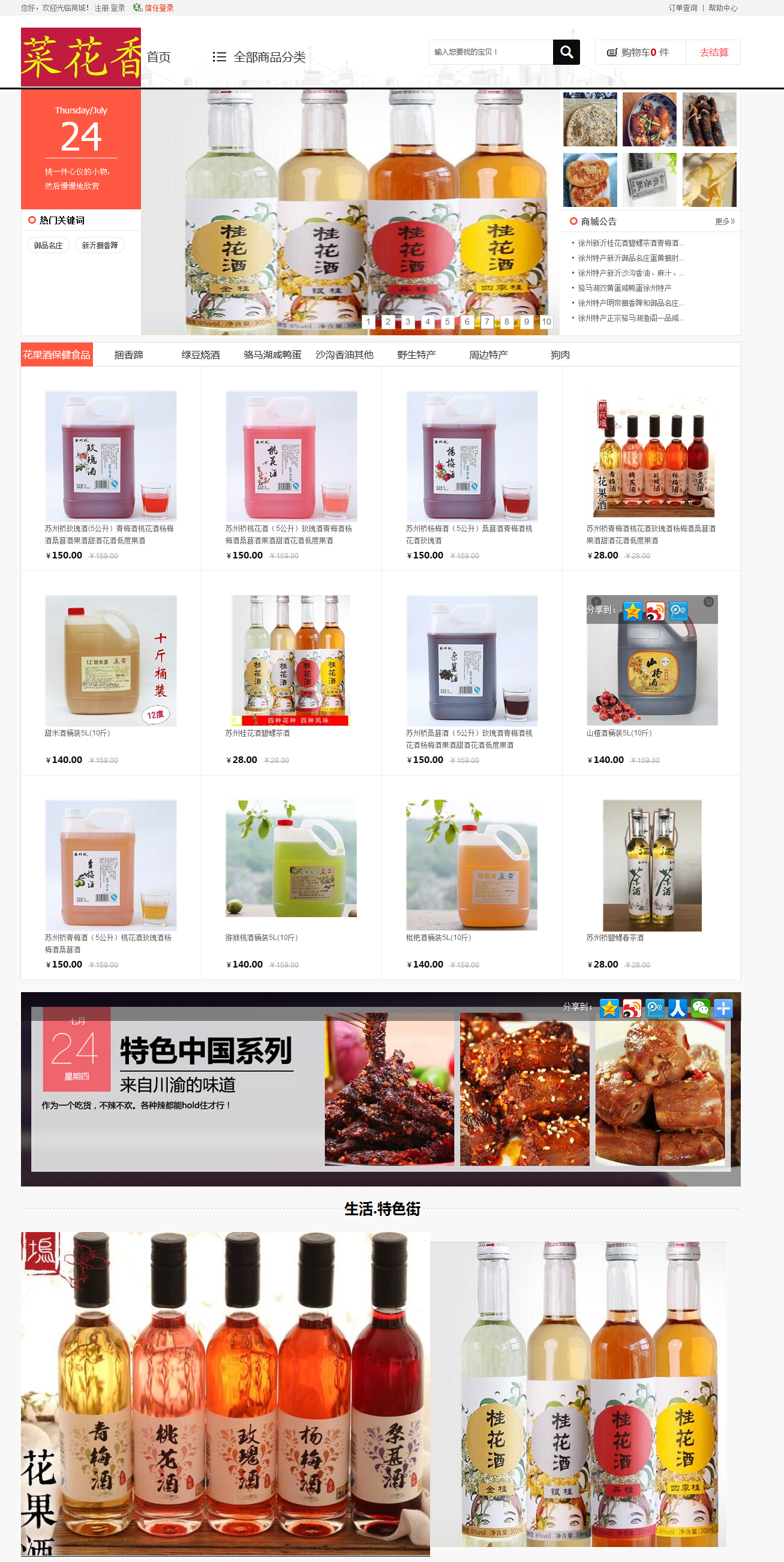Jump to banner slide 7
784x1562 pixels.
tap(487, 322)
